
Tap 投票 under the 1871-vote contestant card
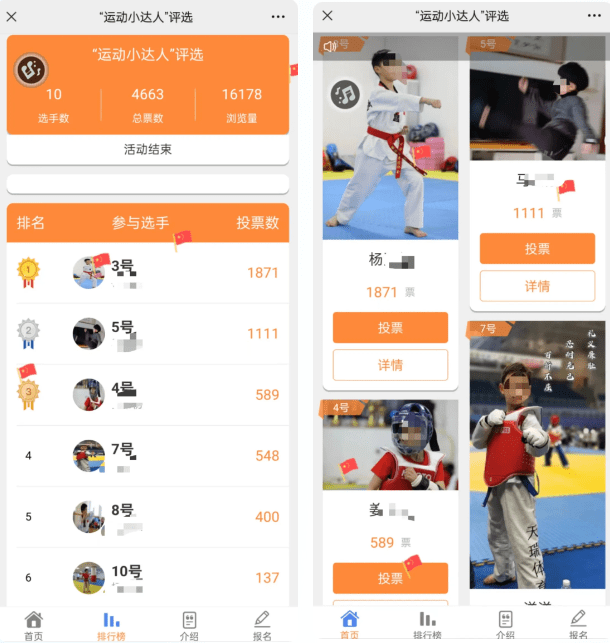390,327
